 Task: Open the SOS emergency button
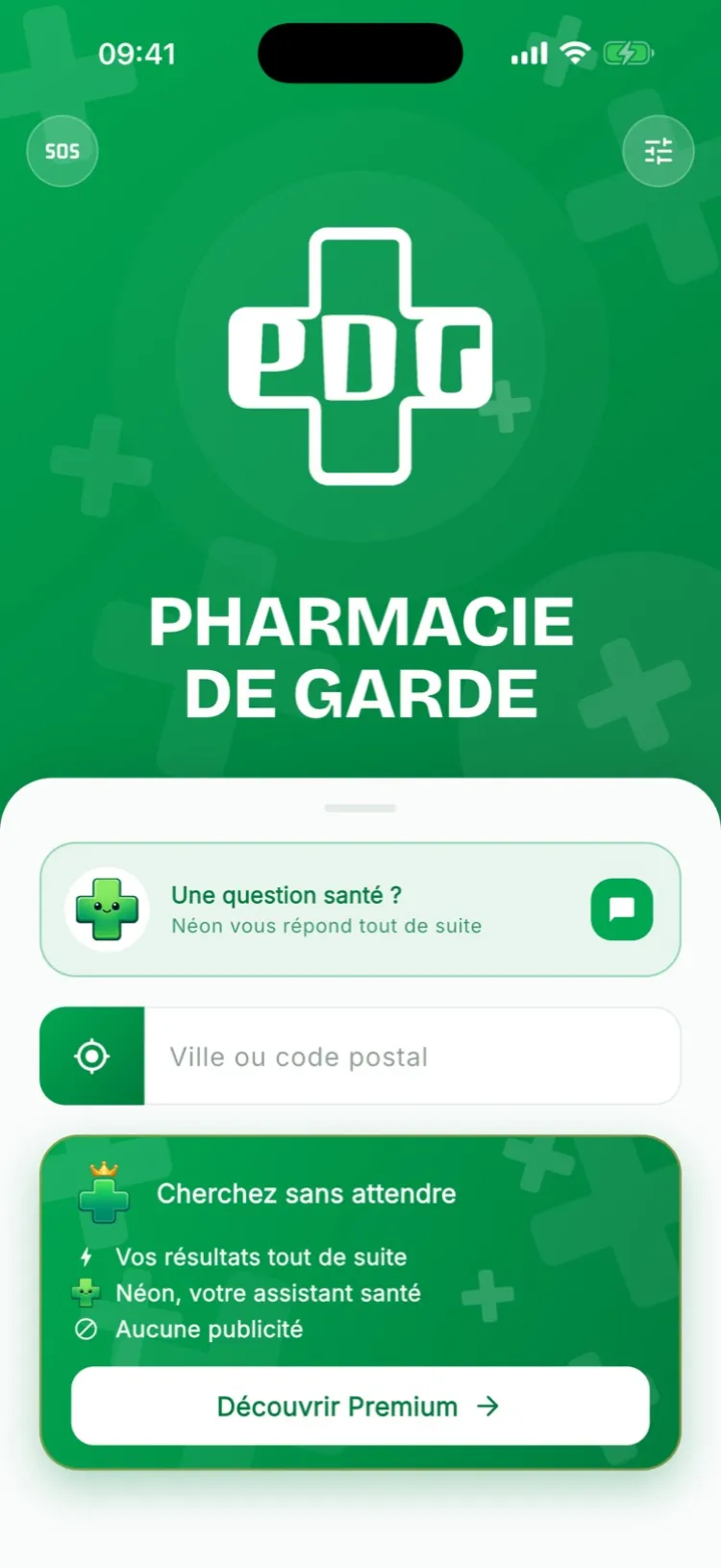[62, 151]
